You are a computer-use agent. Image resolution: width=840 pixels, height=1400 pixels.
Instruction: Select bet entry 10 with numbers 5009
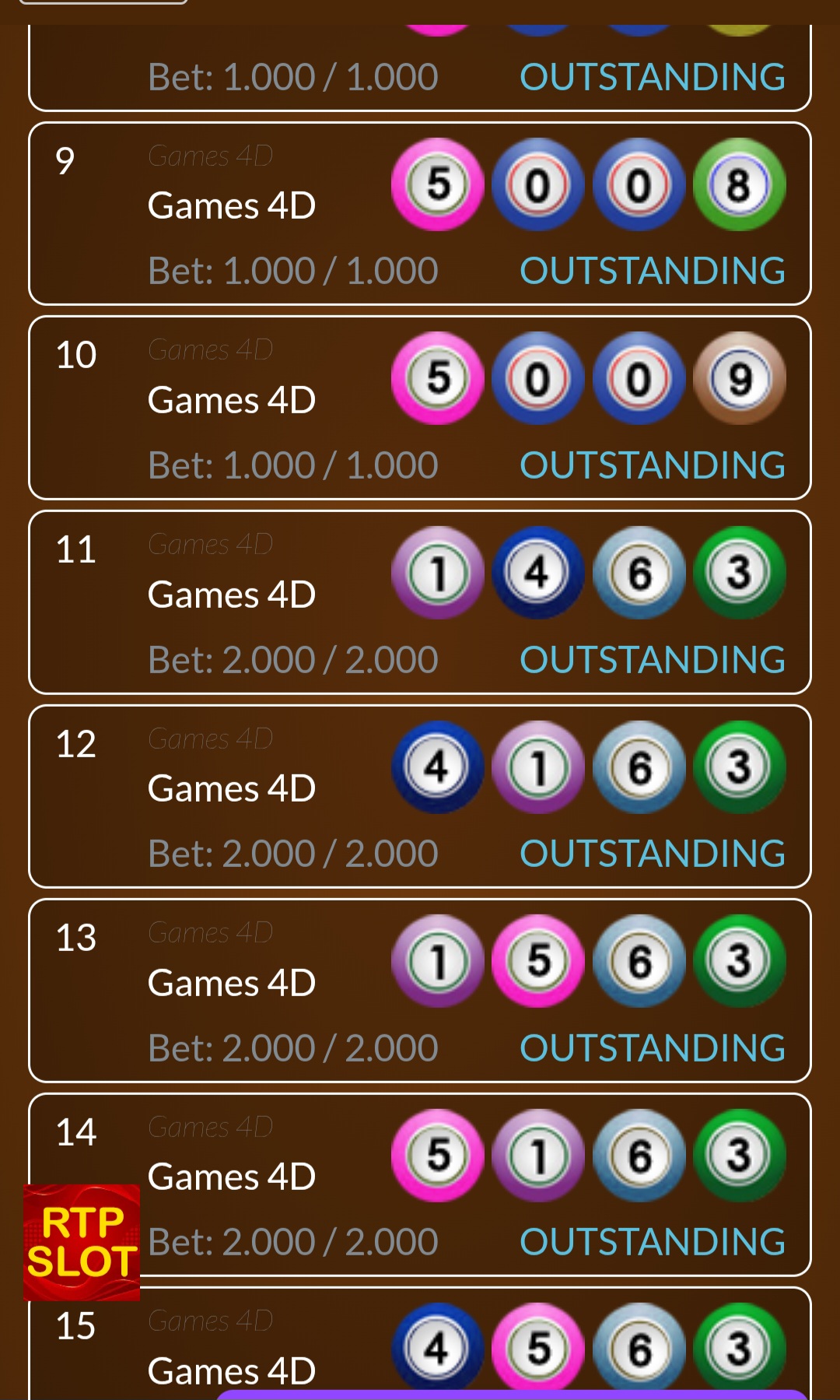420,408
